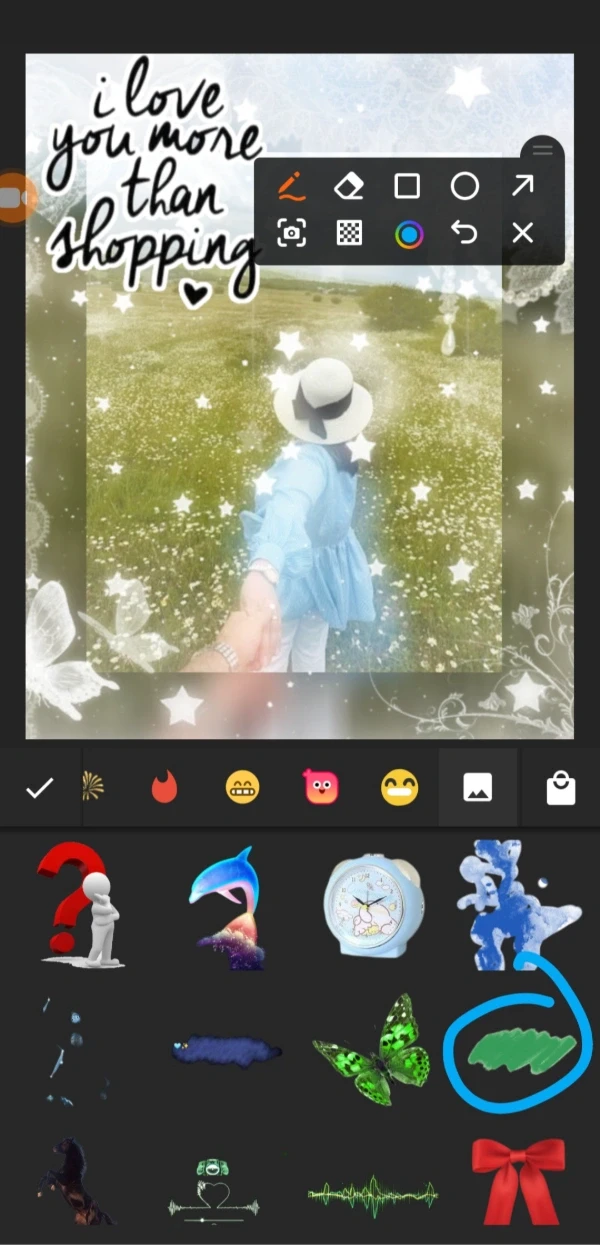600x1245 pixels.
Task: Choose the eraser tool
Action: [348, 186]
